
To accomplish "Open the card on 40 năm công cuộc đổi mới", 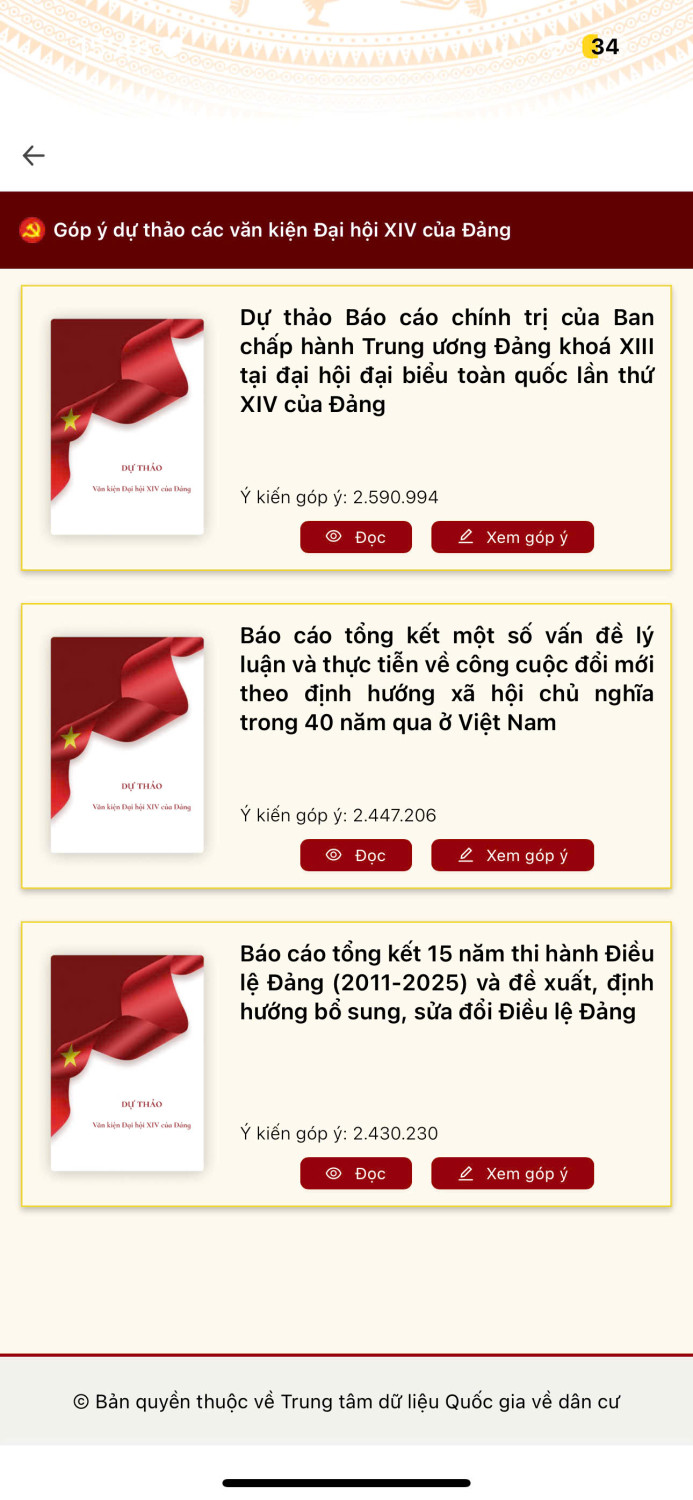I will tap(446, 679).
